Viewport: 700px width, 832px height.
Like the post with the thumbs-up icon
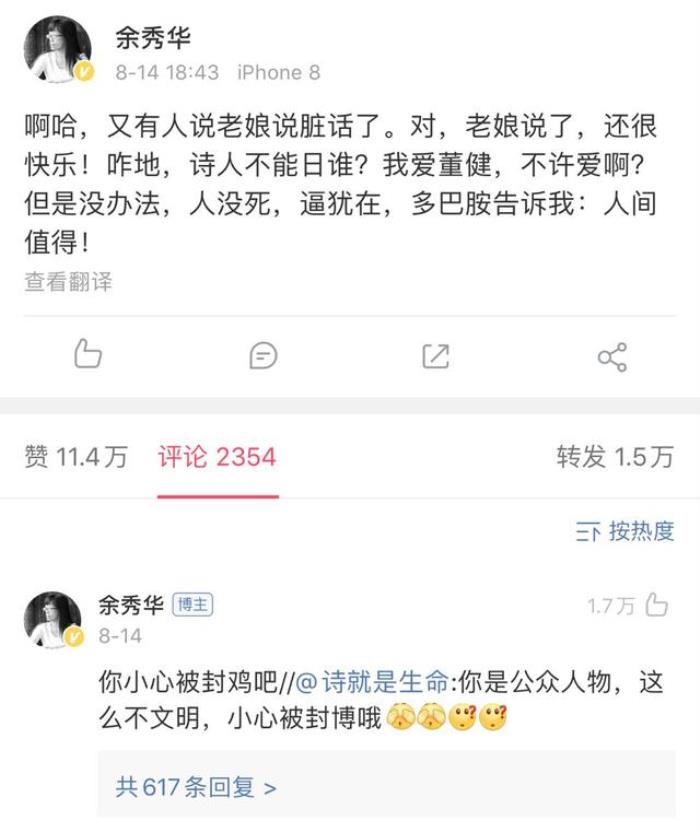click(88, 355)
